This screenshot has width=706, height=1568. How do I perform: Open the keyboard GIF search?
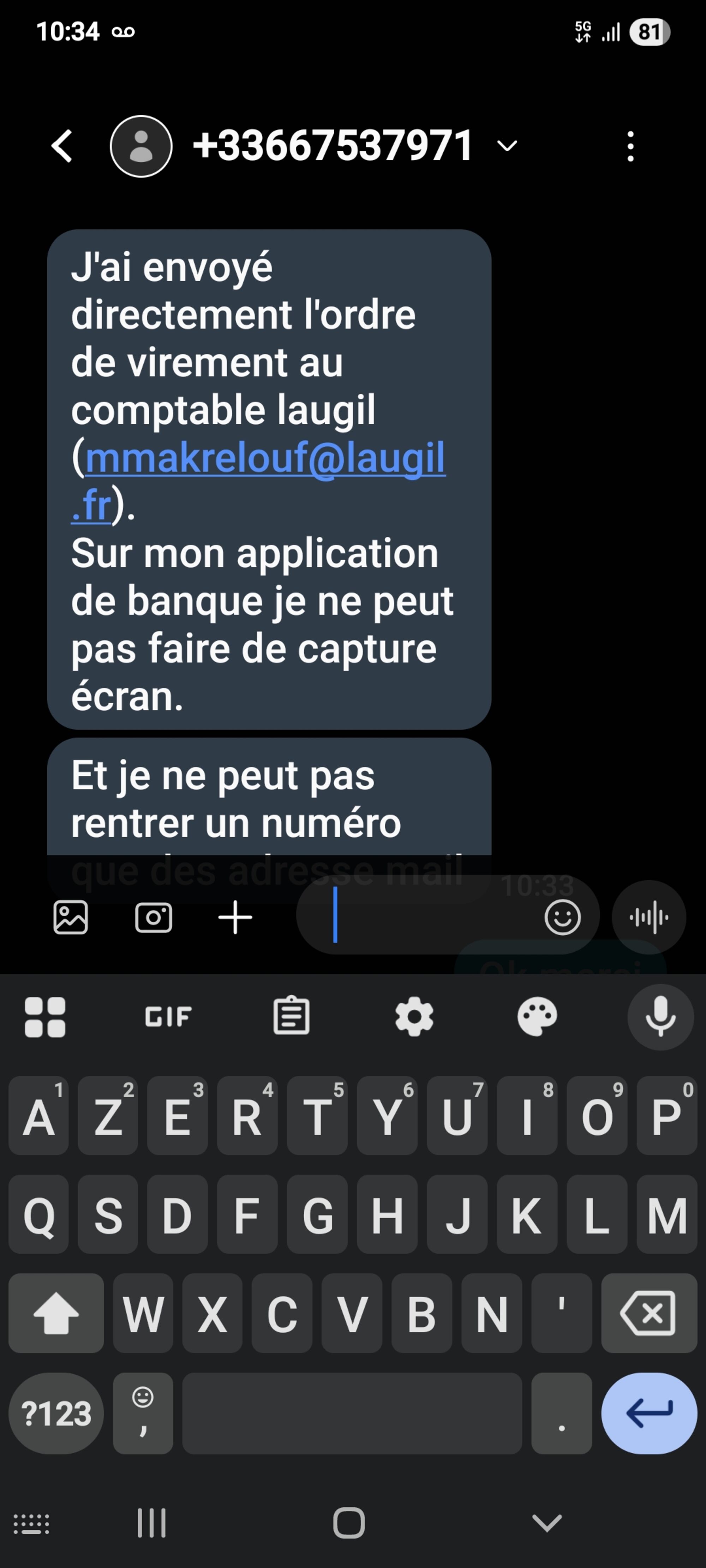168,1017
